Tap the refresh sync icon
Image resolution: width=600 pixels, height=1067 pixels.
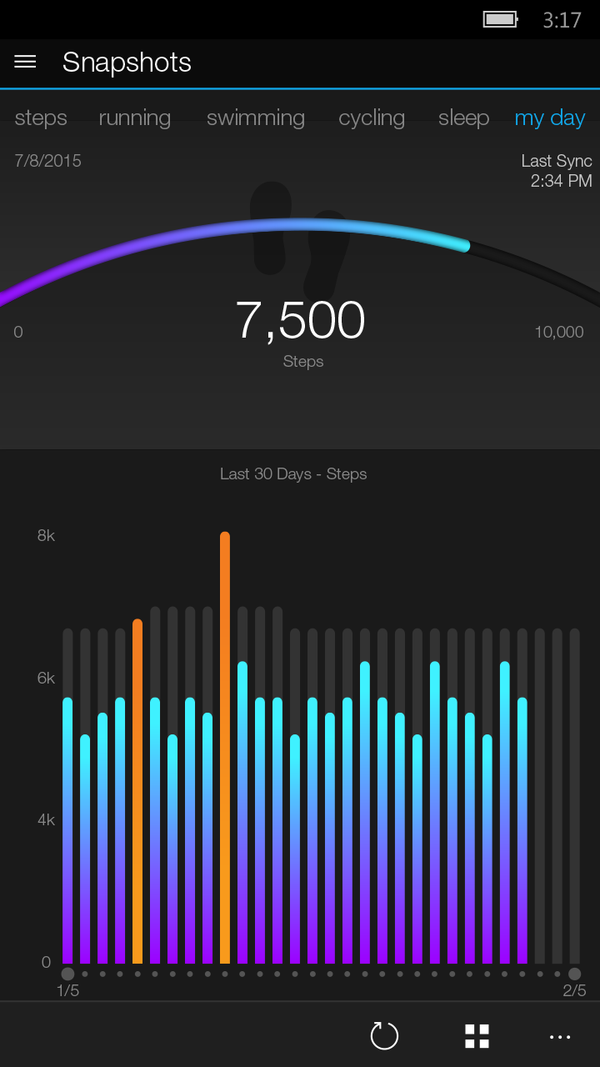[x=384, y=1036]
